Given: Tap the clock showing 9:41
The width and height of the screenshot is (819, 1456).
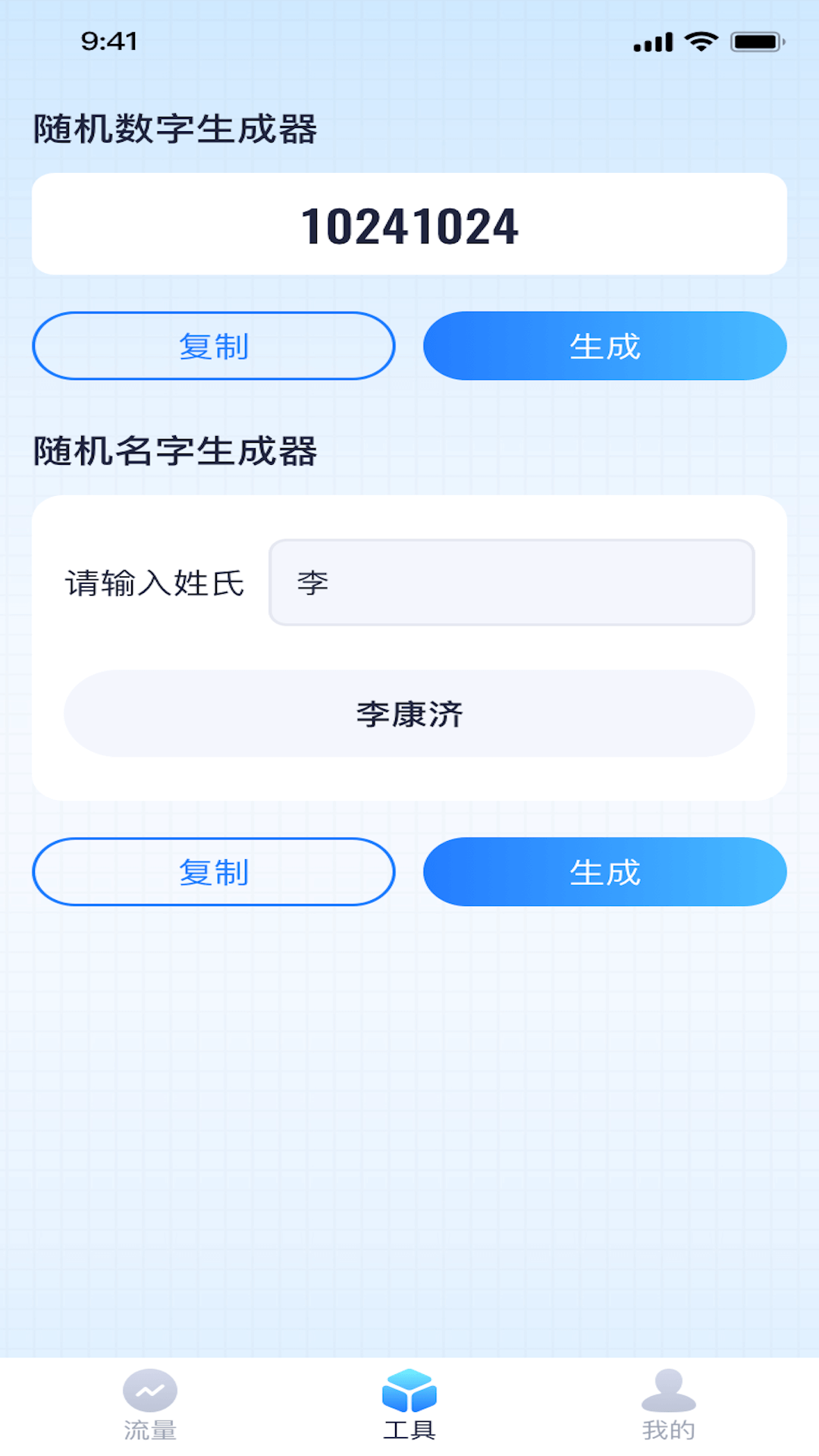Looking at the screenshot, I should [x=108, y=43].
